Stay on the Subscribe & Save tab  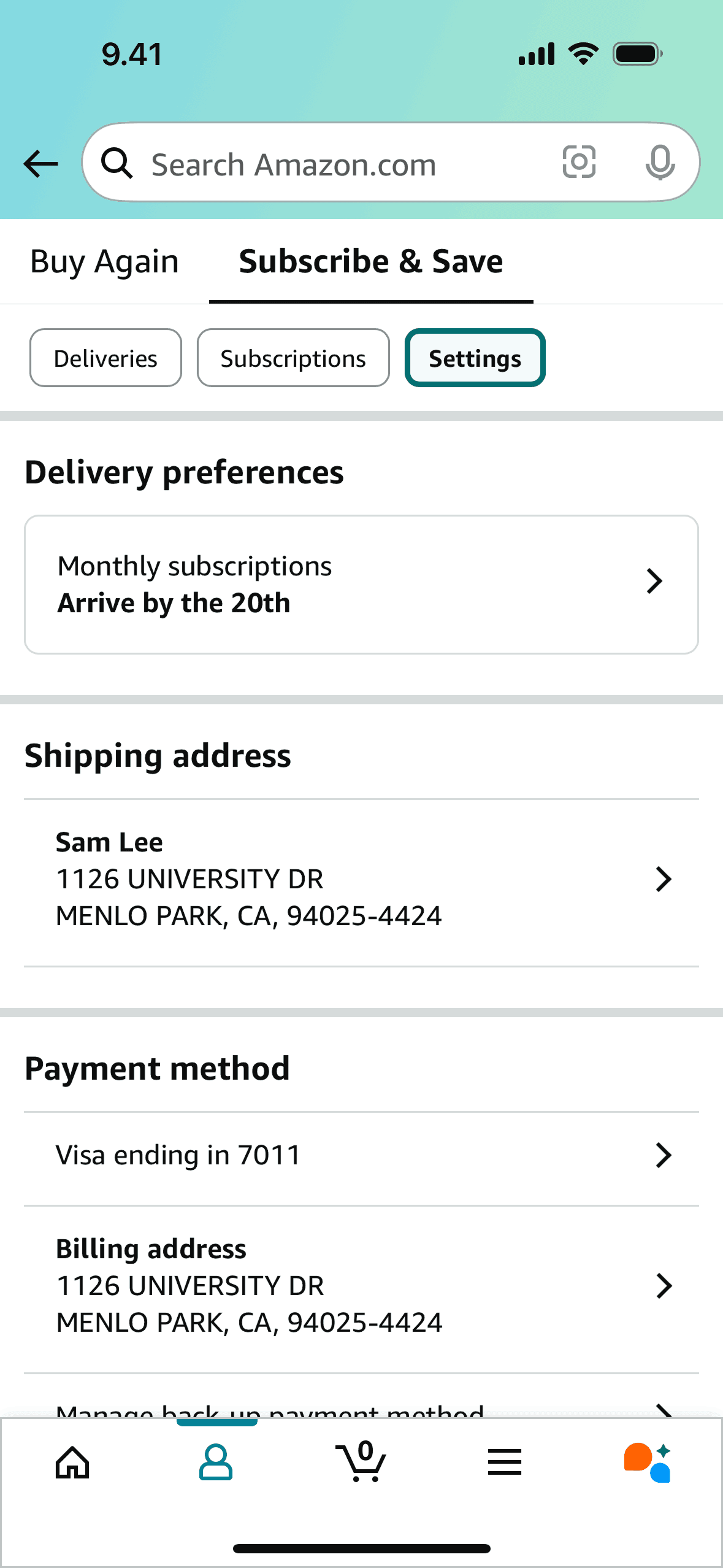pyautogui.click(x=370, y=261)
